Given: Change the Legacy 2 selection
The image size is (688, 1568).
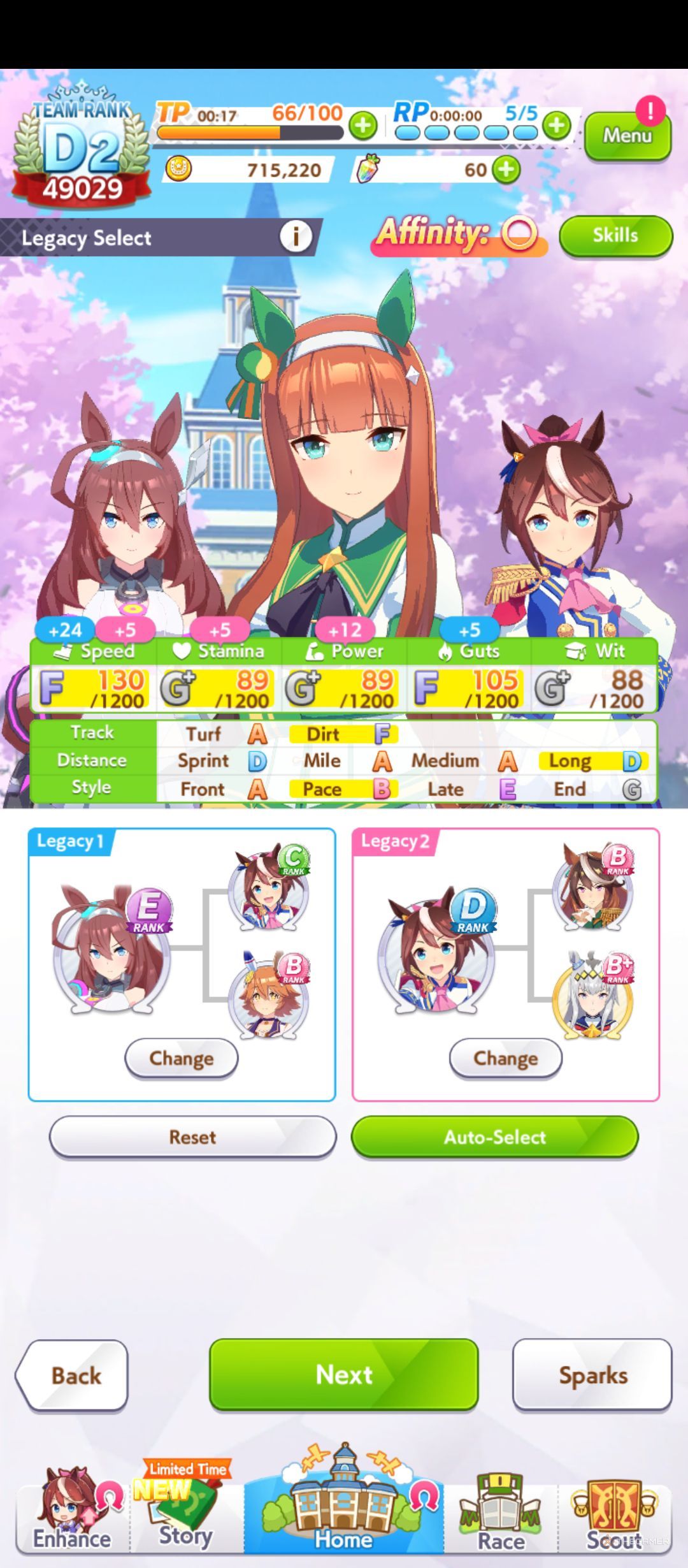Looking at the screenshot, I should pos(506,1058).
